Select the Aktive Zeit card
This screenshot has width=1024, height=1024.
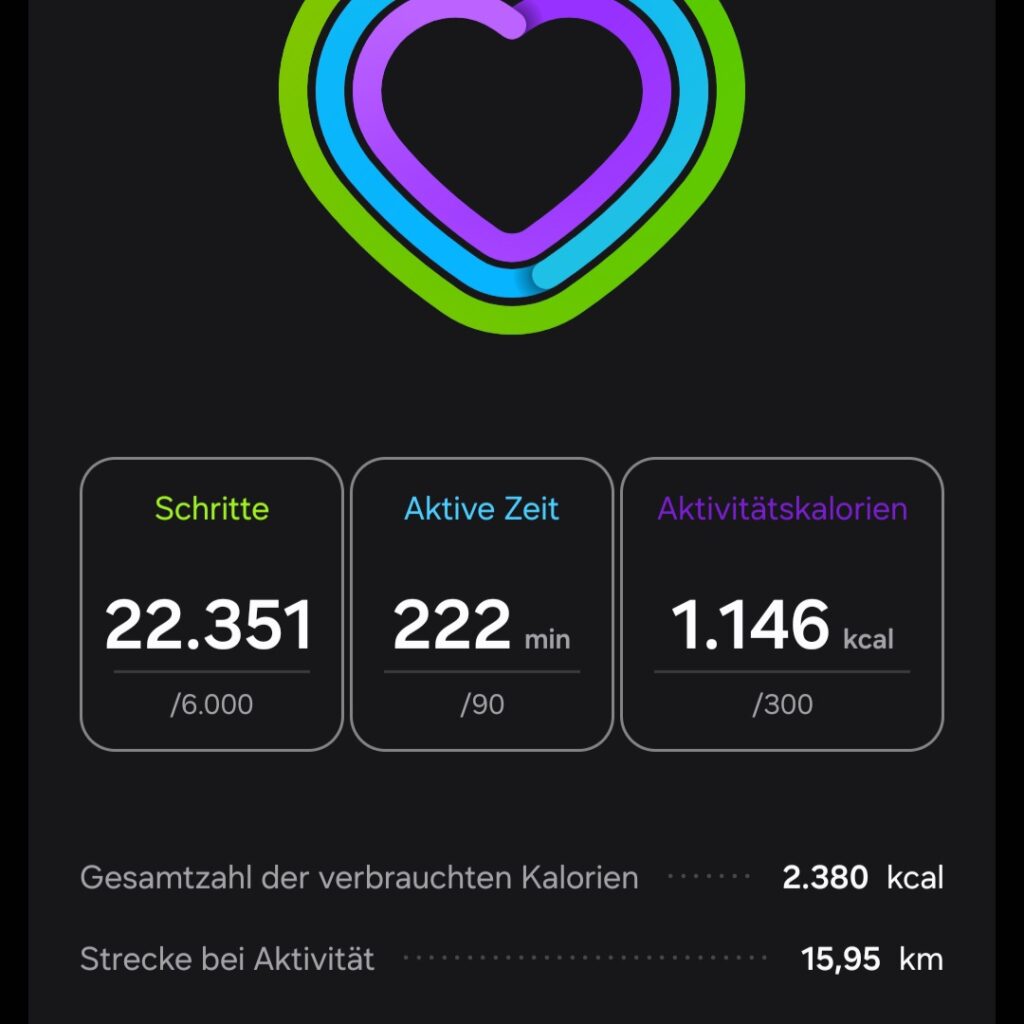[482, 604]
